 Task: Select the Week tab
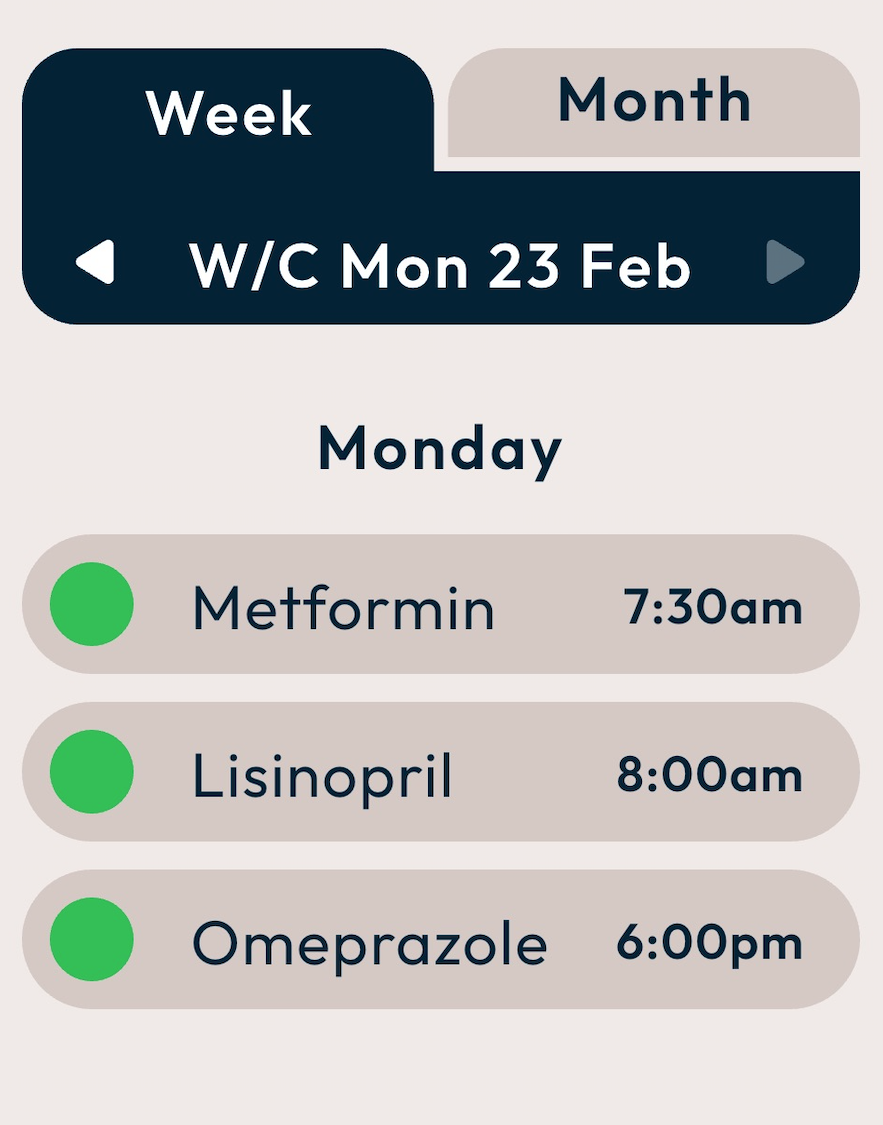(229, 112)
